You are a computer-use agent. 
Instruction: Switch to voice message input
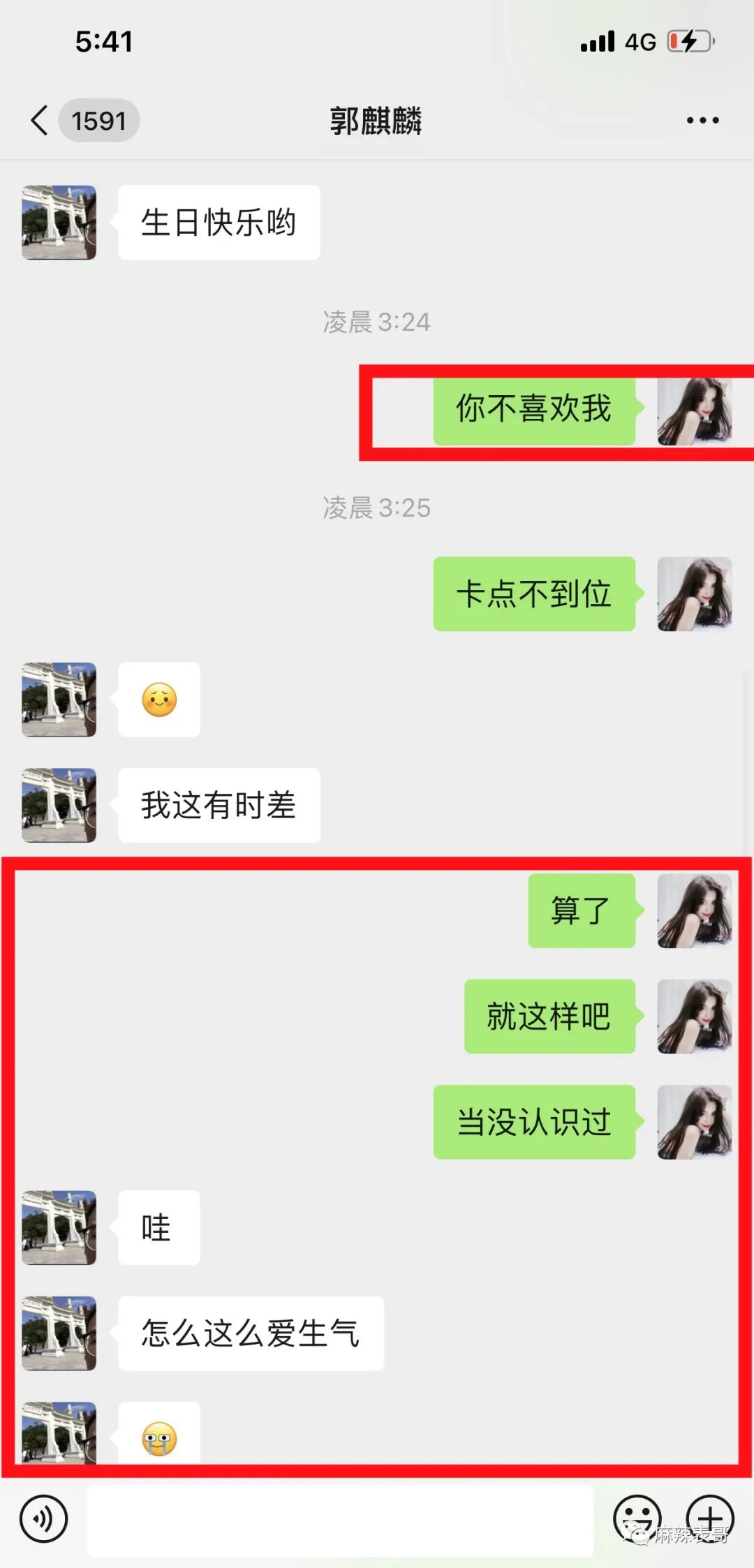tap(43, 1518)
